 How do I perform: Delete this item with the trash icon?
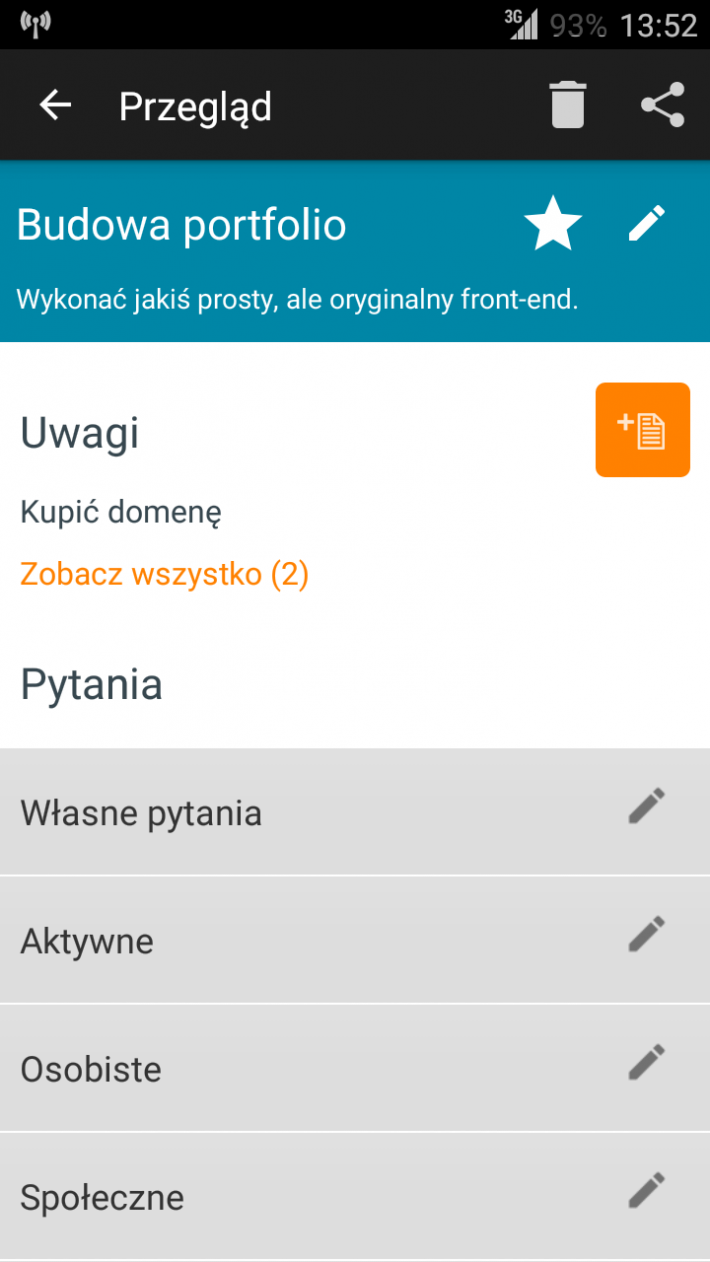coord(567,105)
